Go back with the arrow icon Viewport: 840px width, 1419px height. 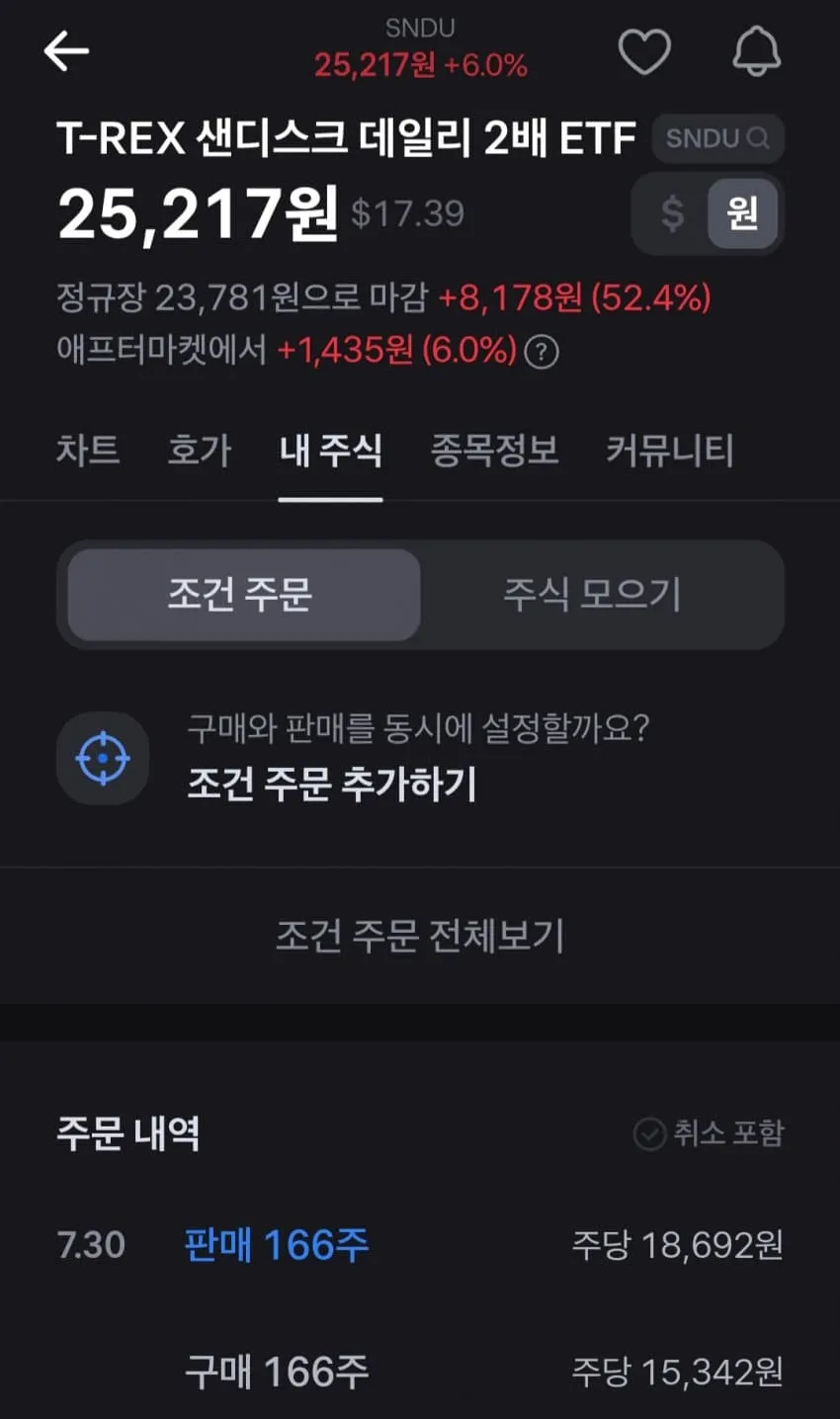66,50
